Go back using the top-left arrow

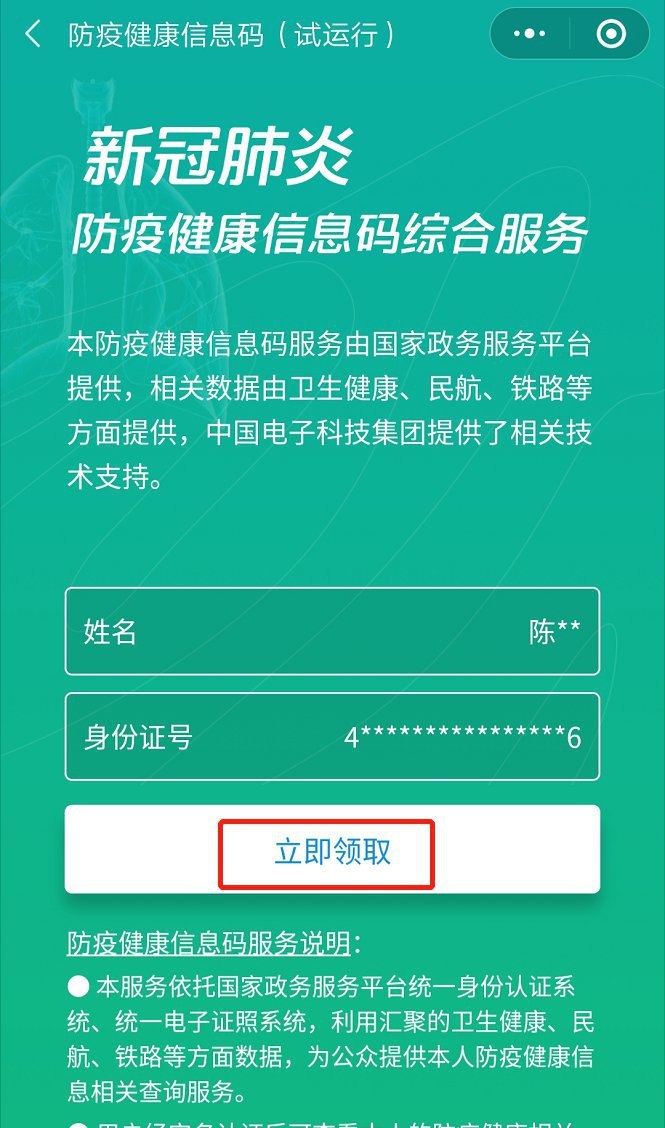33,35
